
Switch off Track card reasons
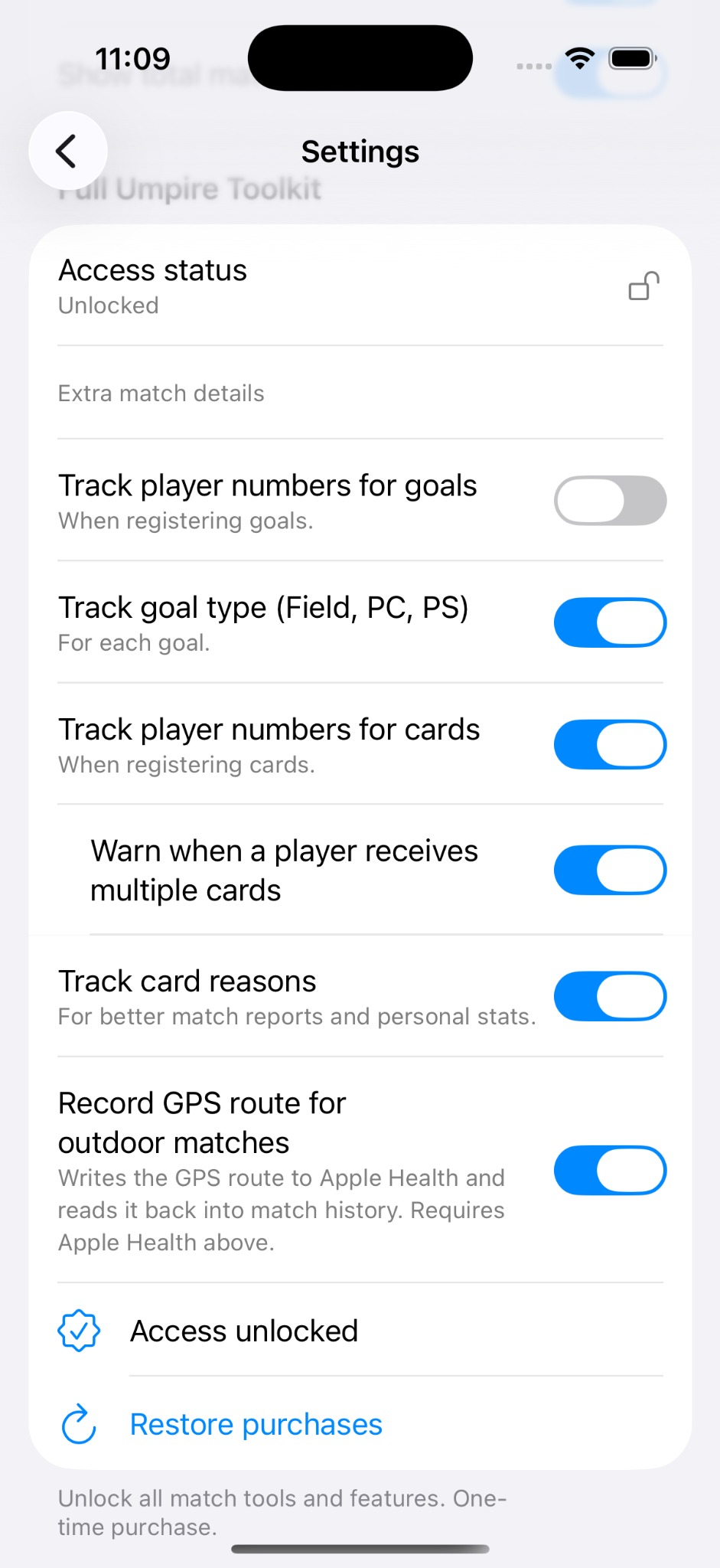point(610,996)
